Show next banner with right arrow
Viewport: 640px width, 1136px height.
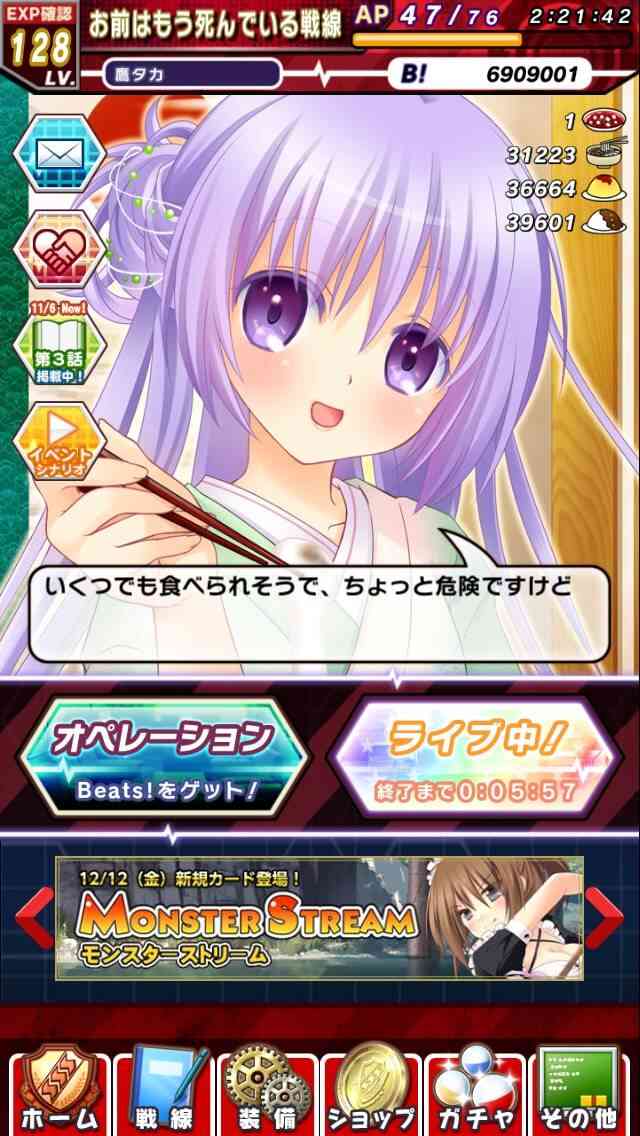604,919
